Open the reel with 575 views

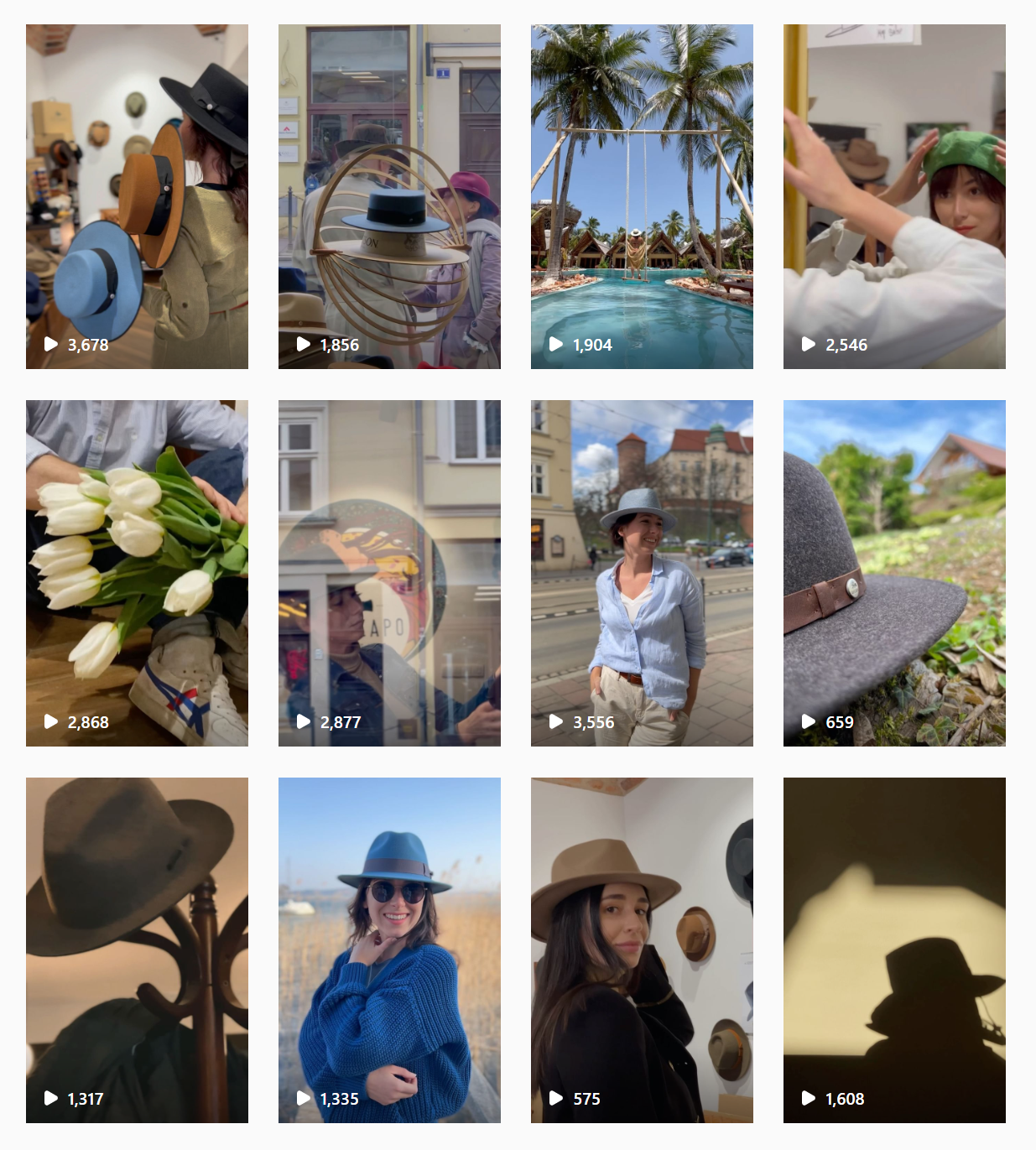coord(642,950)
